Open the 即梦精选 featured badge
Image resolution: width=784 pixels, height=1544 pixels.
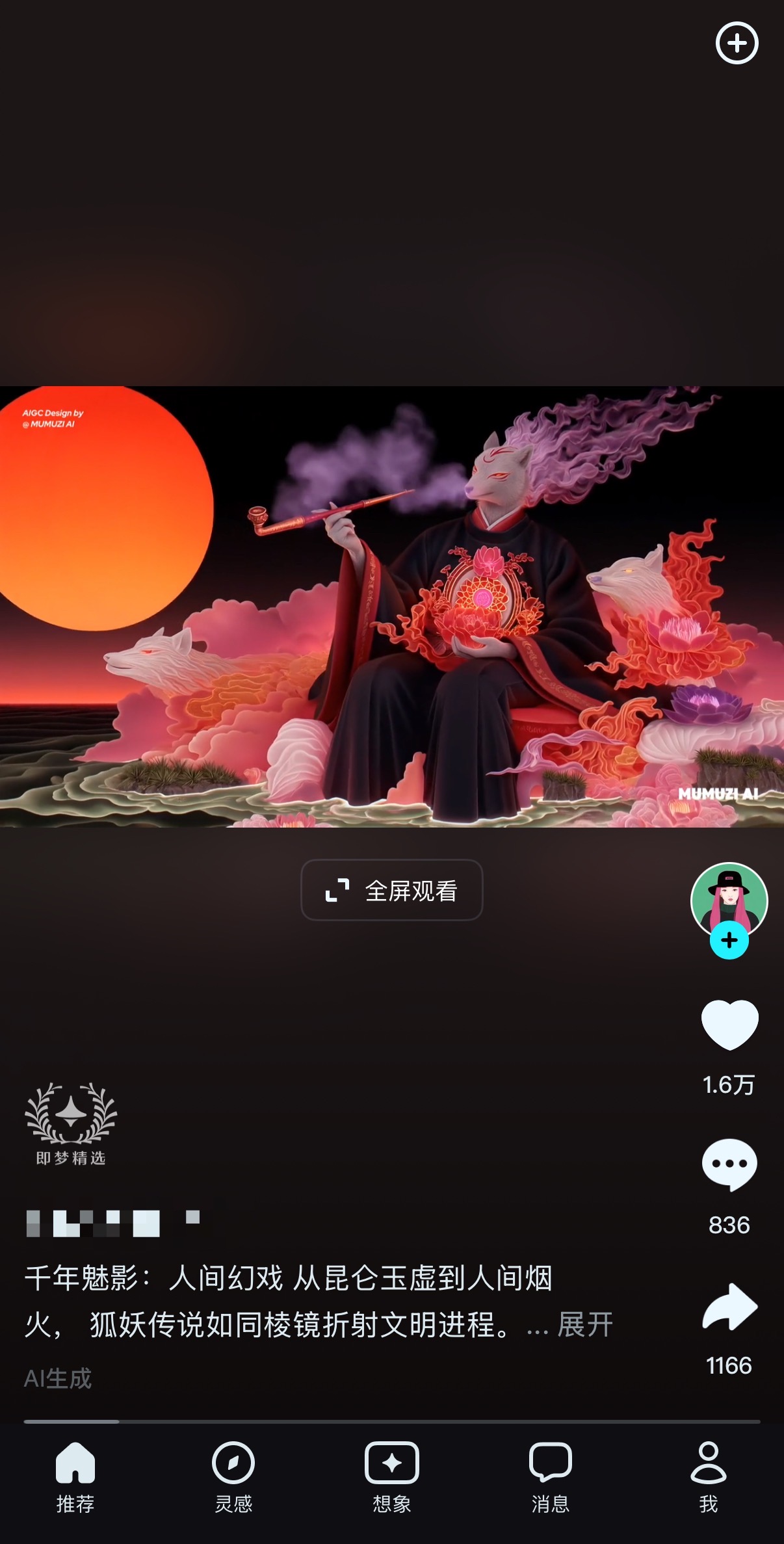tap(71, 1123)
